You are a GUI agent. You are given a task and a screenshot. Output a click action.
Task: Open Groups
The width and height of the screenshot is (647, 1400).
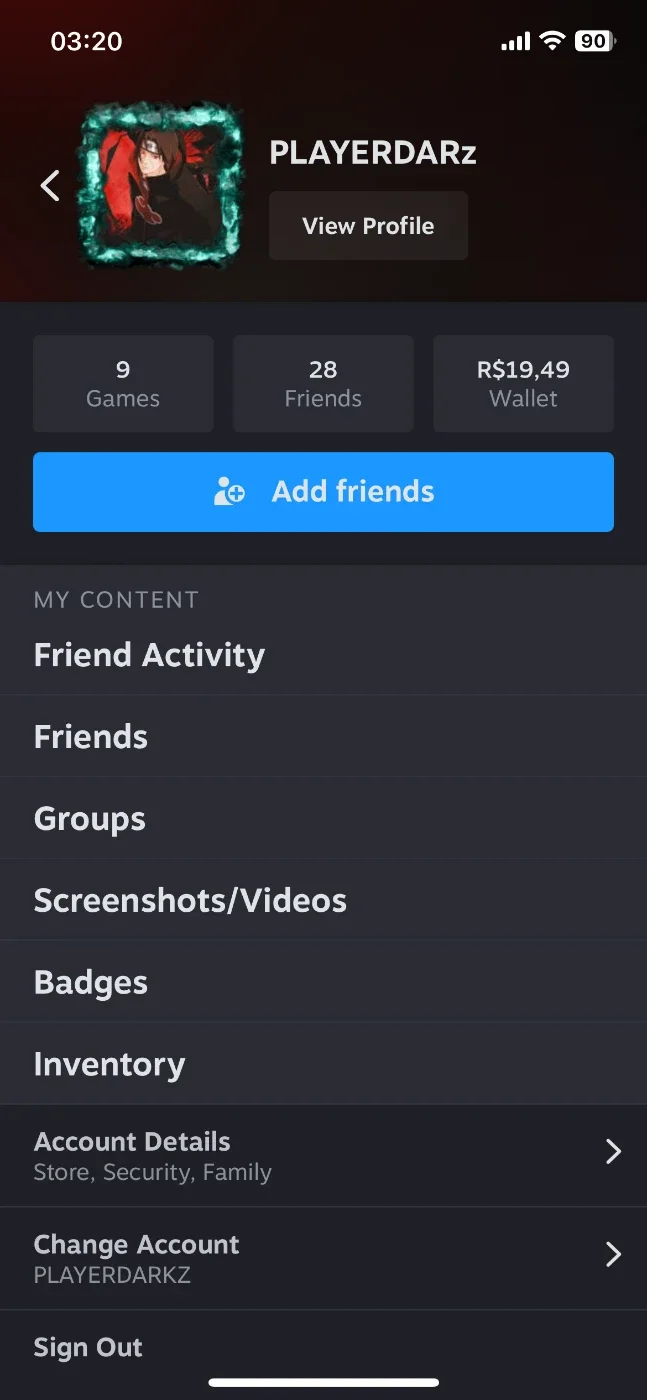click(323, 819)
